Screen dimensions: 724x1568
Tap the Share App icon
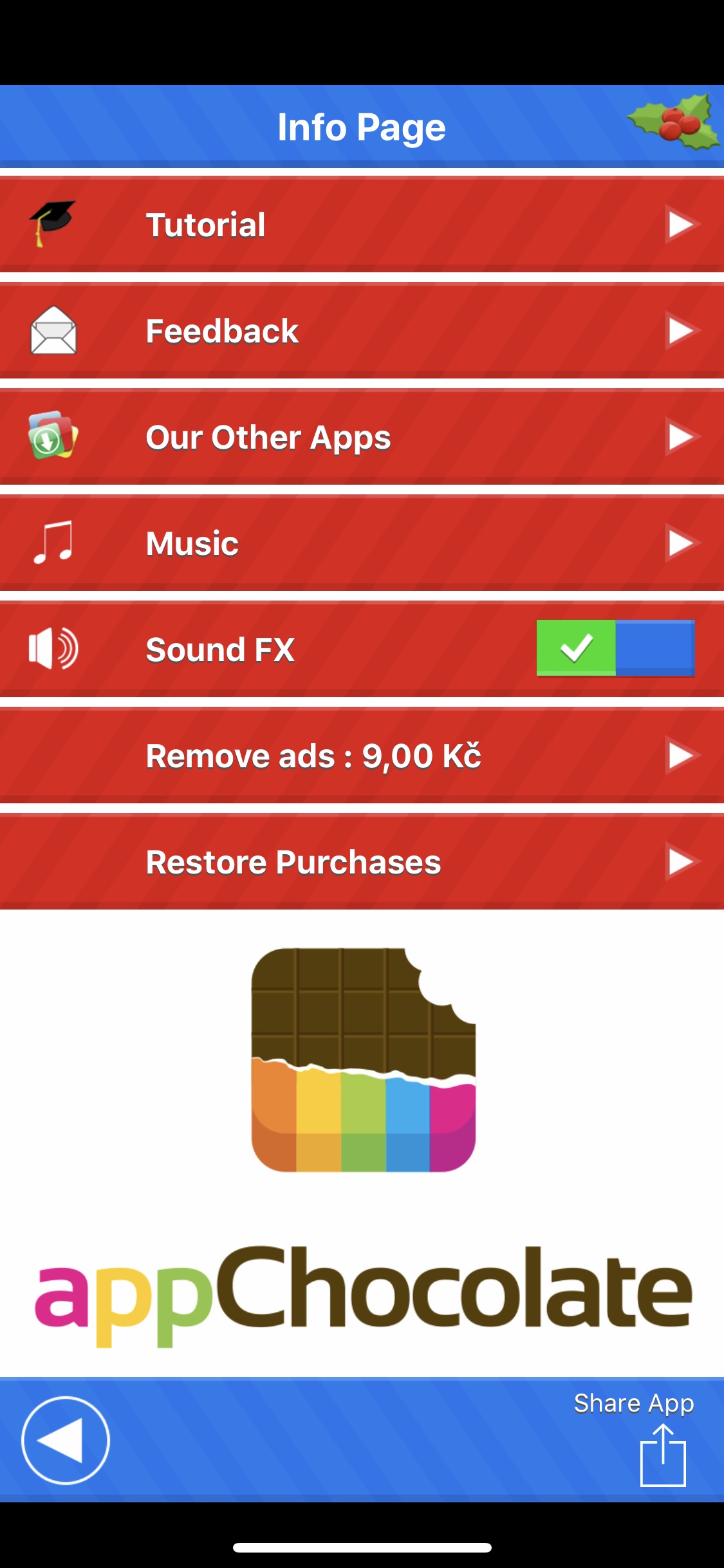tap(663, 1455)
